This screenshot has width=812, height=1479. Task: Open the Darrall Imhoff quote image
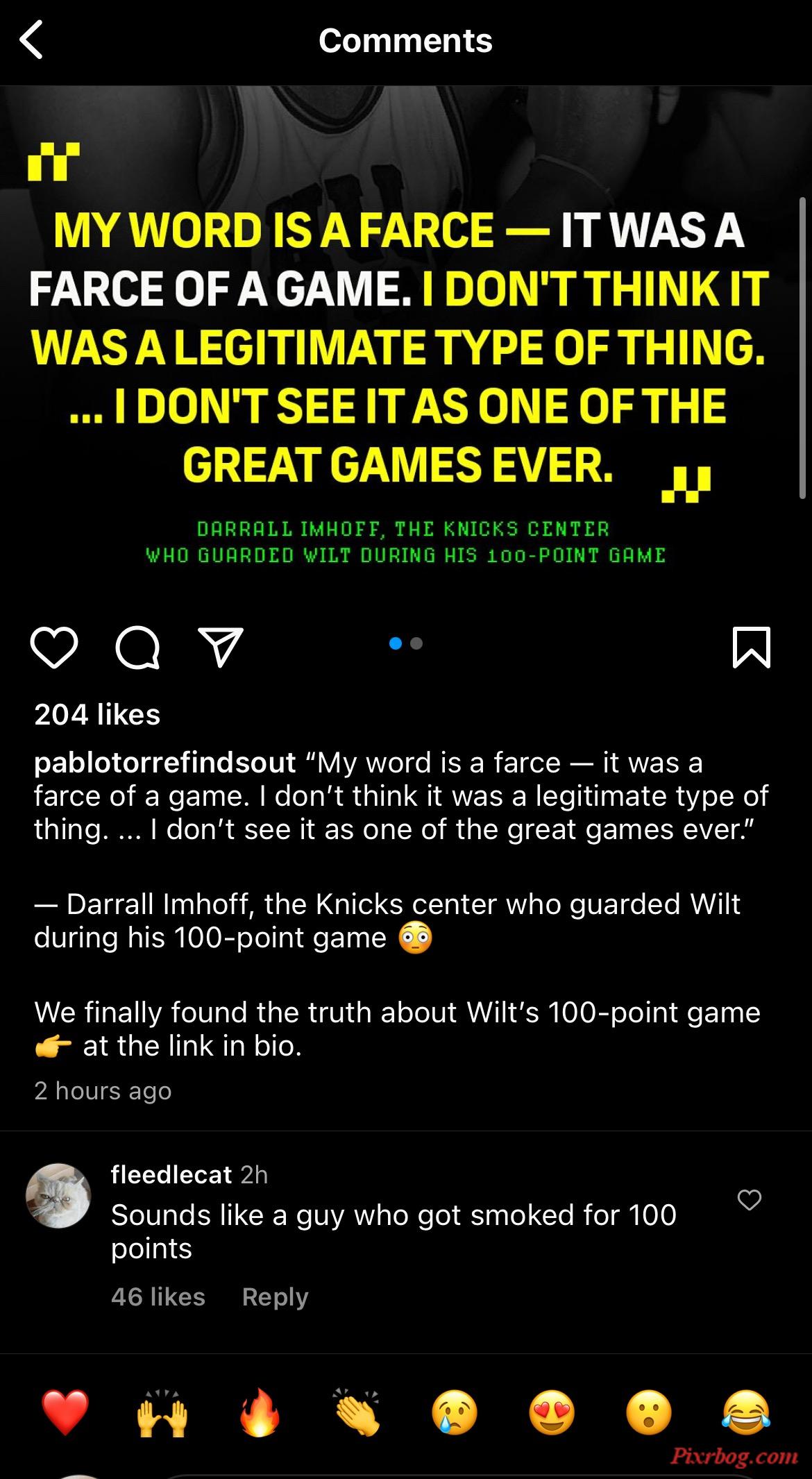click(406, 347)
